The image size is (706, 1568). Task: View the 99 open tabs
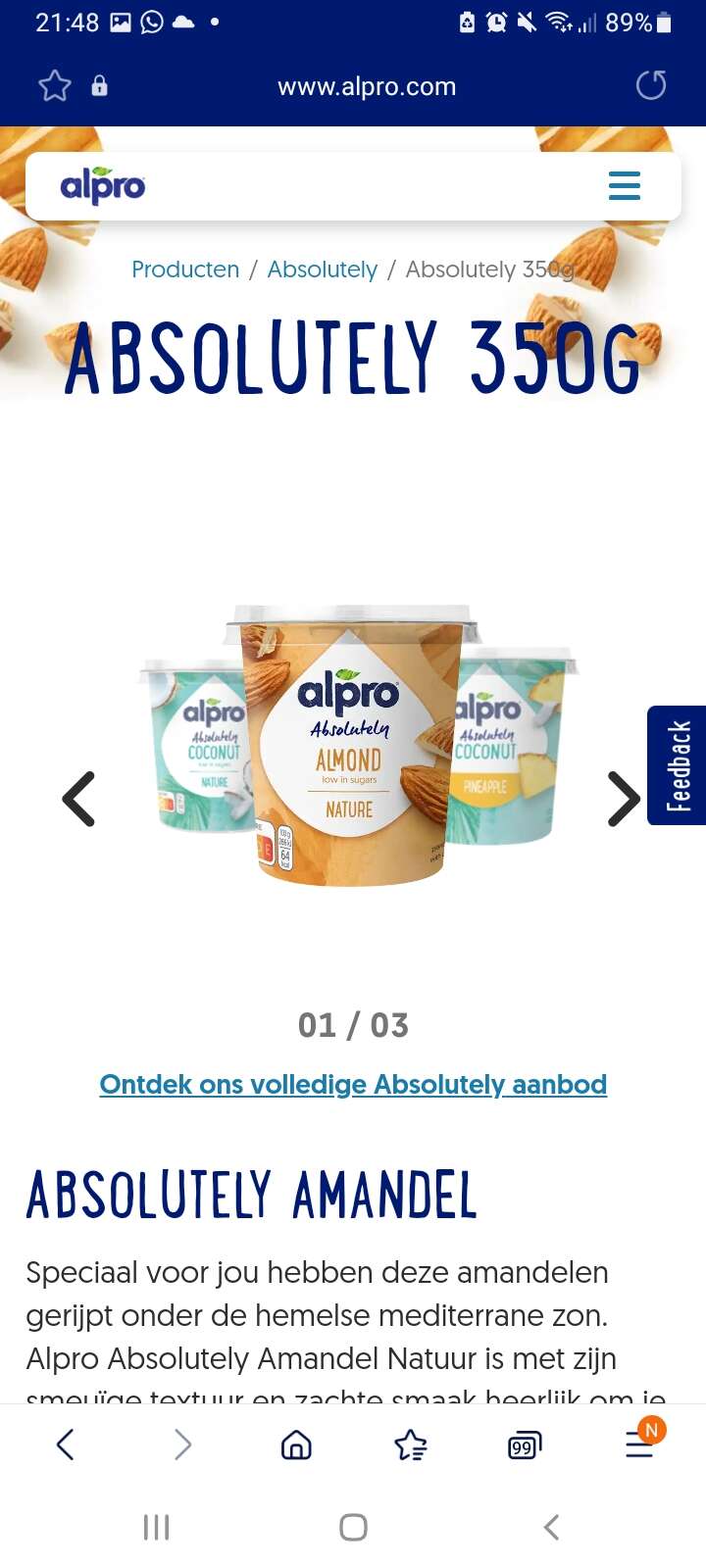tap(525, 1445)
